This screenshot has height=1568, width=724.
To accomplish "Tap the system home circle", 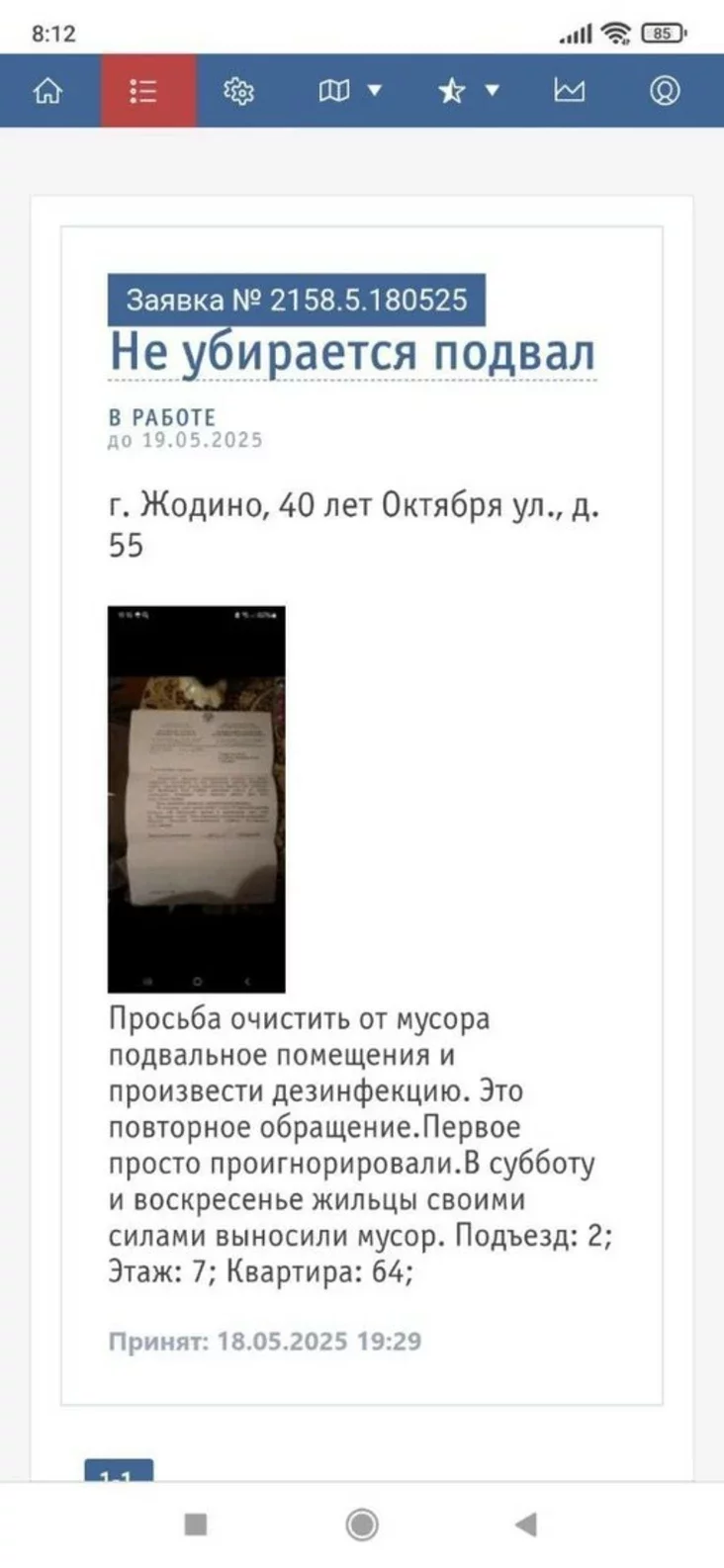I will (x=362, y=1524).
